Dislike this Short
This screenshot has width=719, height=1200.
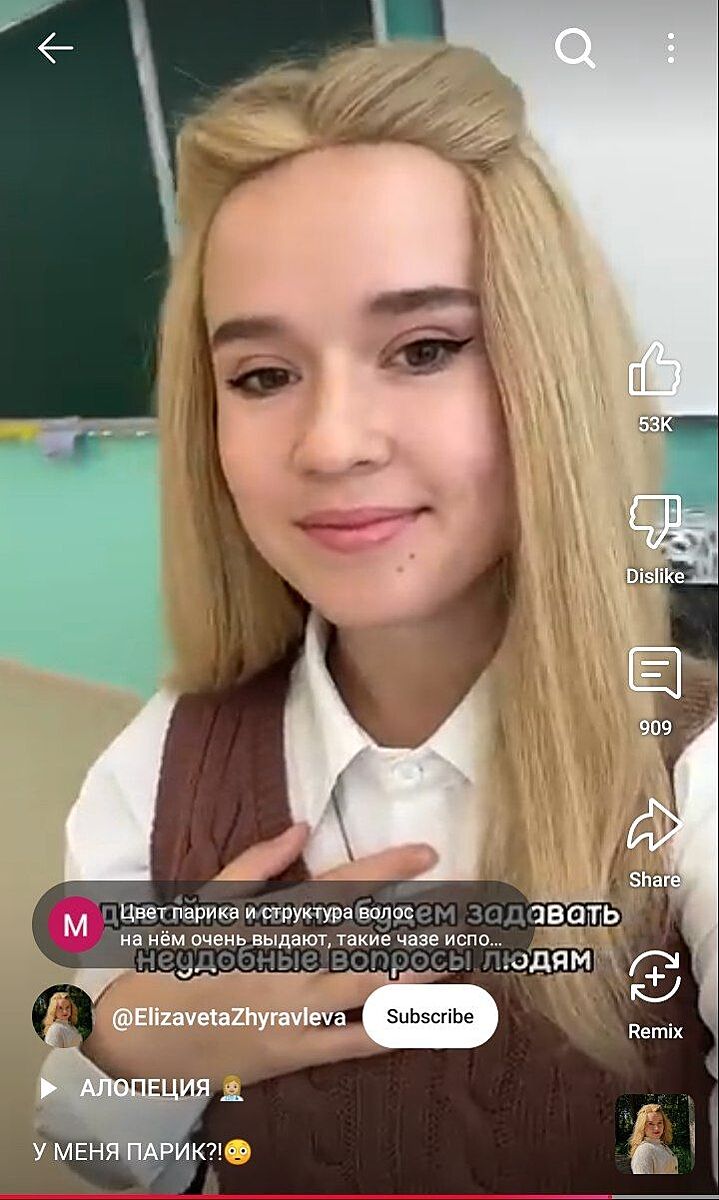click(x=655, y=523)
